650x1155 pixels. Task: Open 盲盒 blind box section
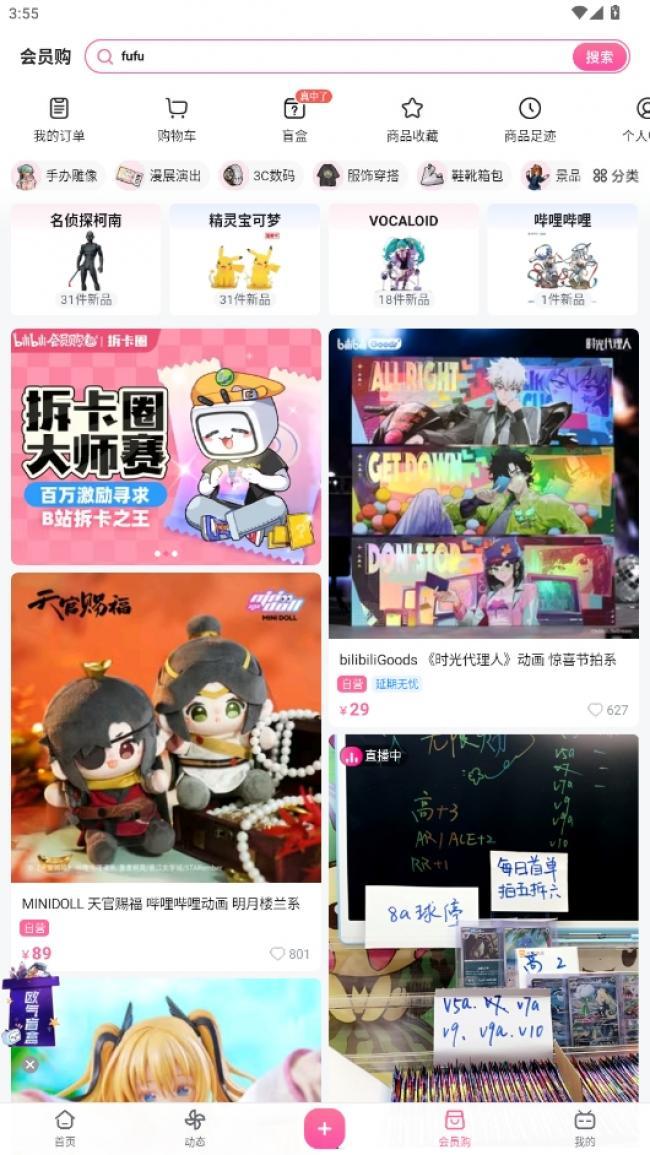[x=295, y=119]
